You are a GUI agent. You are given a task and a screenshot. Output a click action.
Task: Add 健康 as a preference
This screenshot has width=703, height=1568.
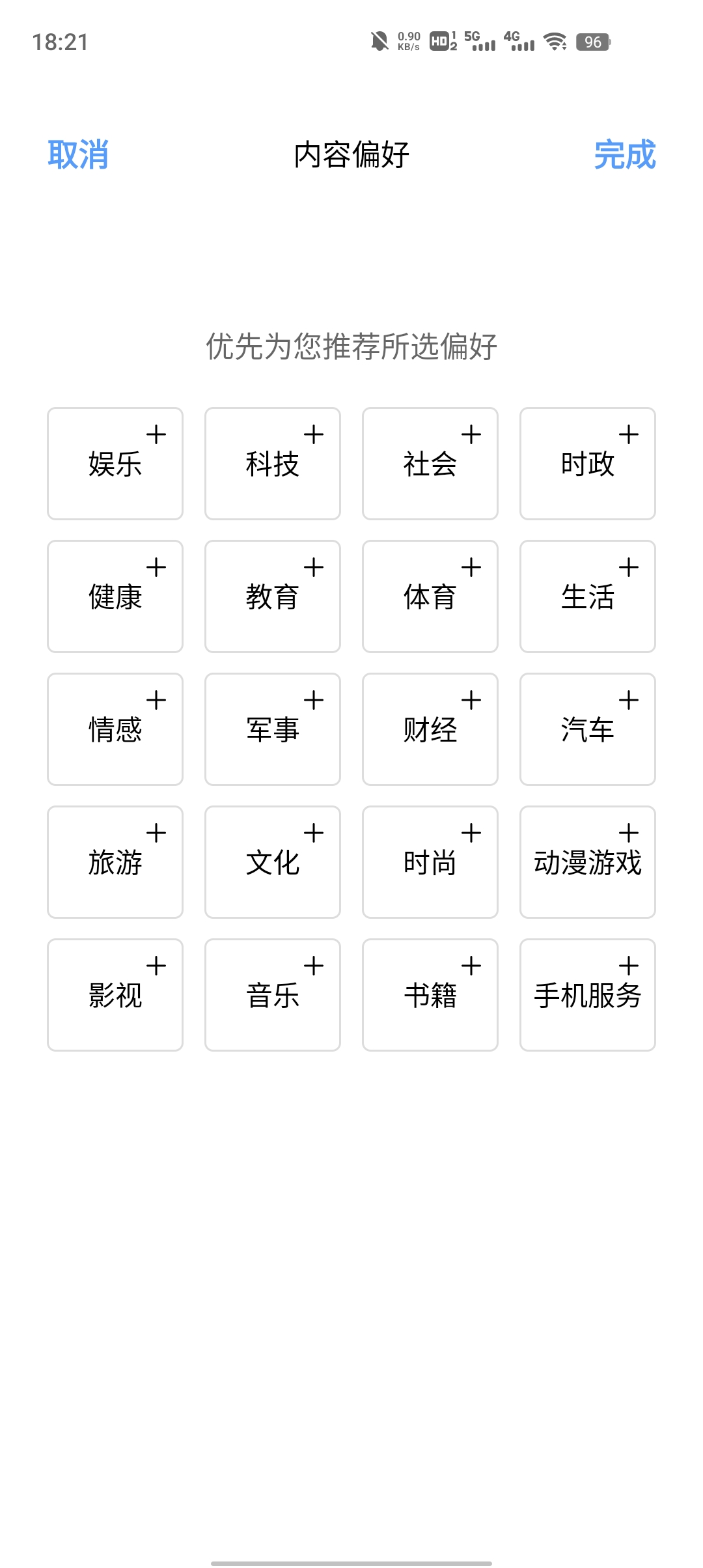click(115, 596)
